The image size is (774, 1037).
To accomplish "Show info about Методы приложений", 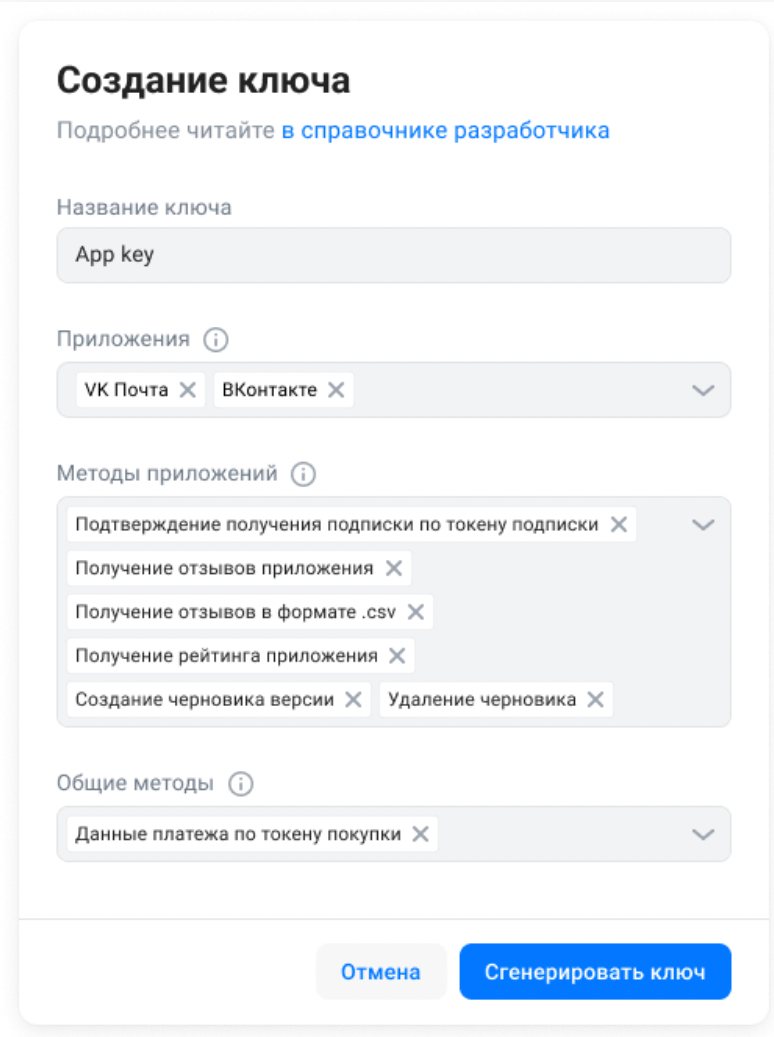I will pyautogui.click(x=303, y=475).
